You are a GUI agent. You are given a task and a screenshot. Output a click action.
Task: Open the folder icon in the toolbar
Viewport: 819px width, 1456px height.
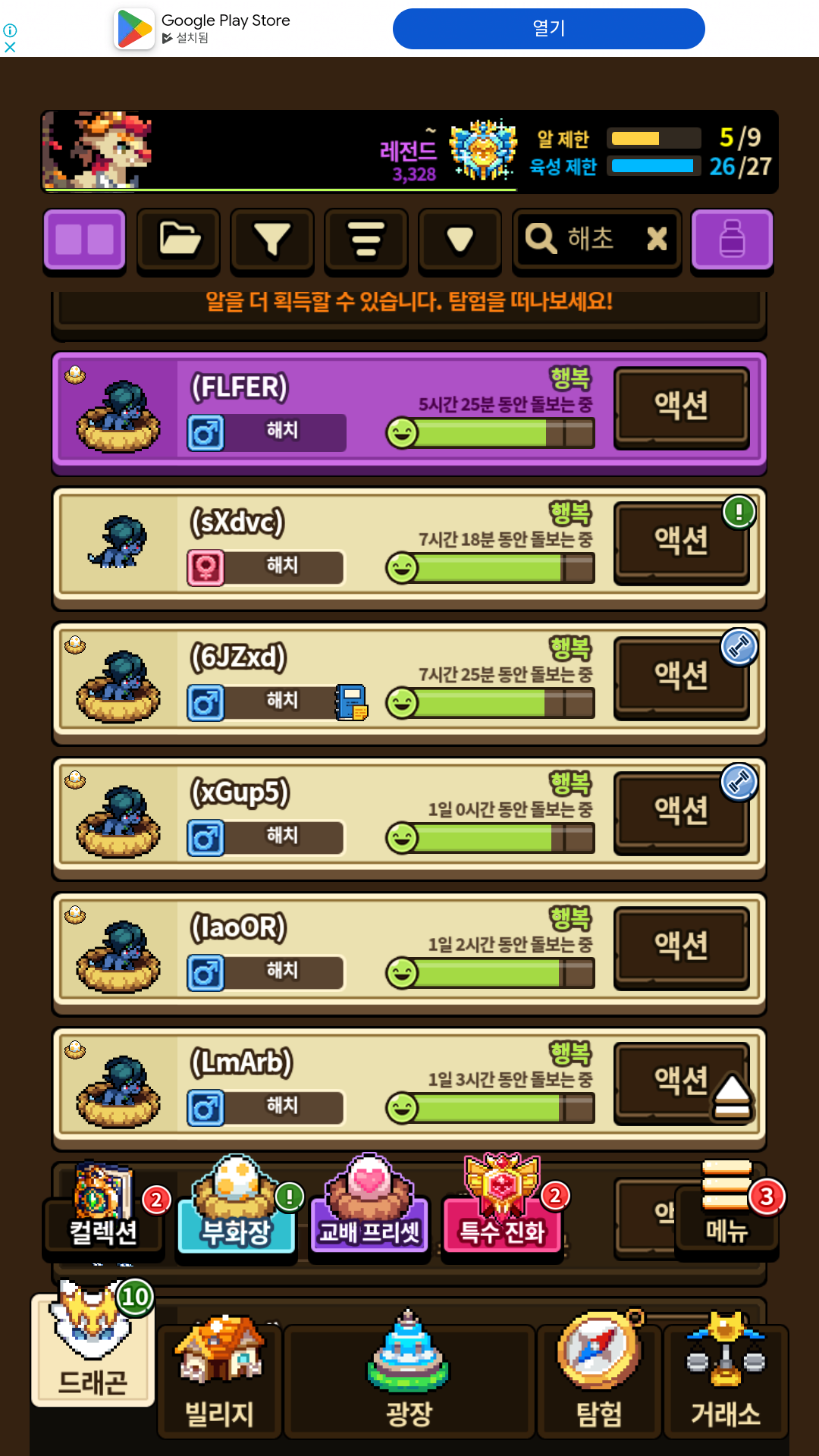[179, 239]
